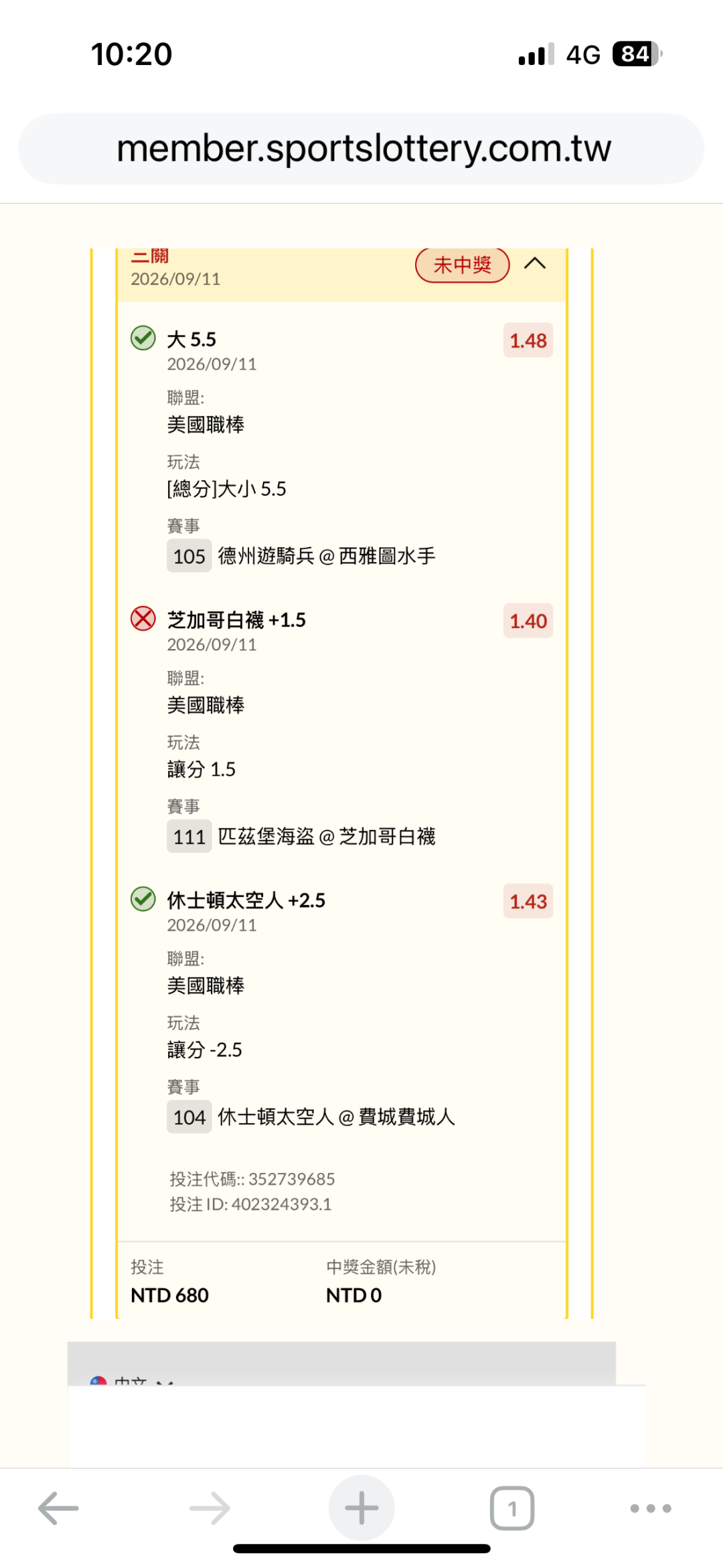Viewport: 723px width, 1568px height.
Task: Open the tab switcher showing 1 tab
Action: pos(512,1508)
